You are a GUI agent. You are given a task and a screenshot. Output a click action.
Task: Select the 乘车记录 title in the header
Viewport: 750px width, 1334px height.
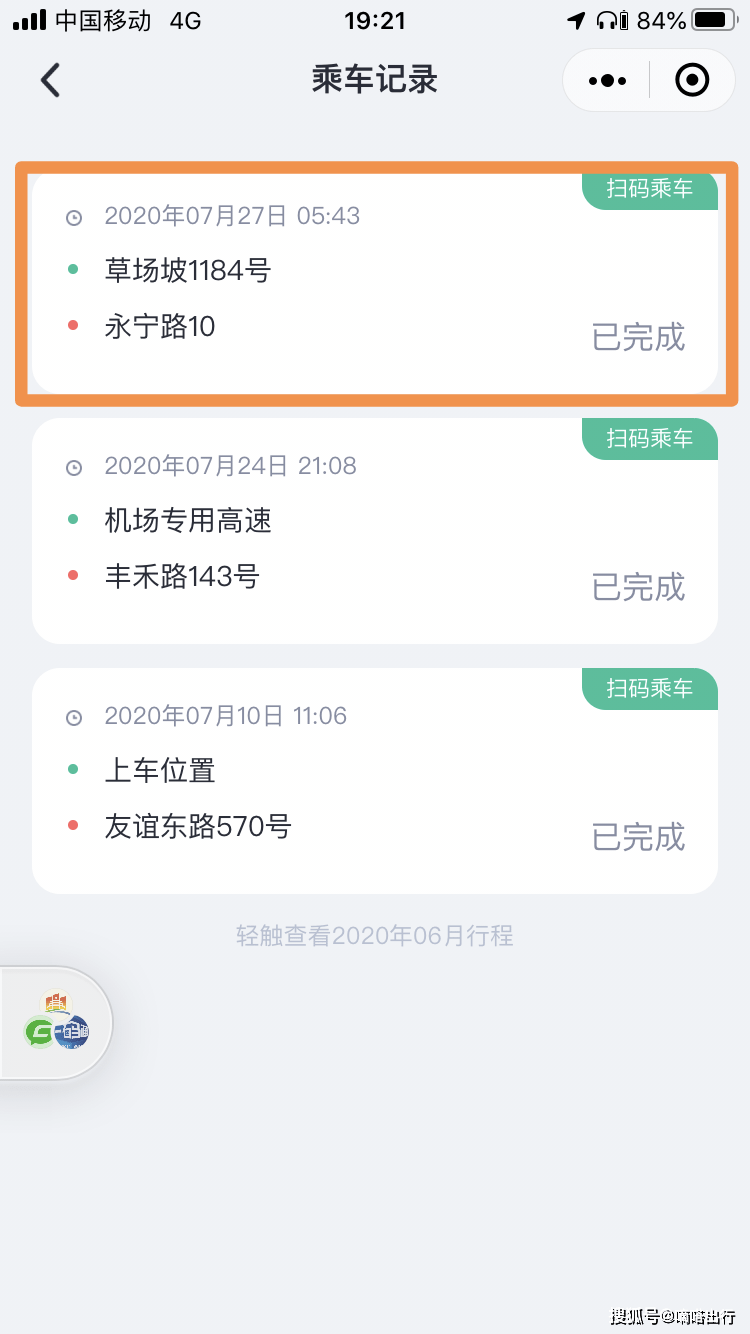(x=375, y=80)
